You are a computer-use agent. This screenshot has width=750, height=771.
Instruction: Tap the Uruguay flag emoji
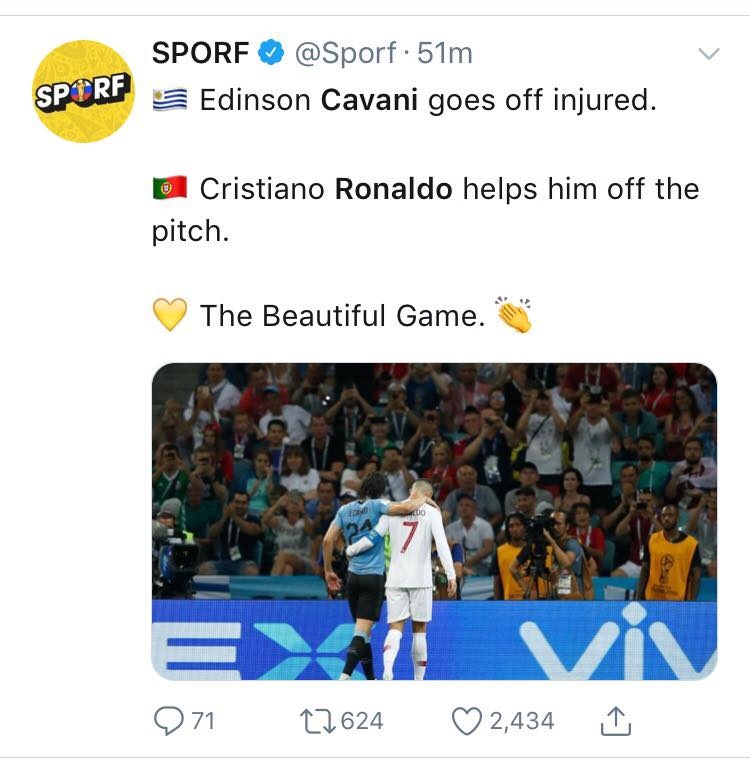coord(170,100)
